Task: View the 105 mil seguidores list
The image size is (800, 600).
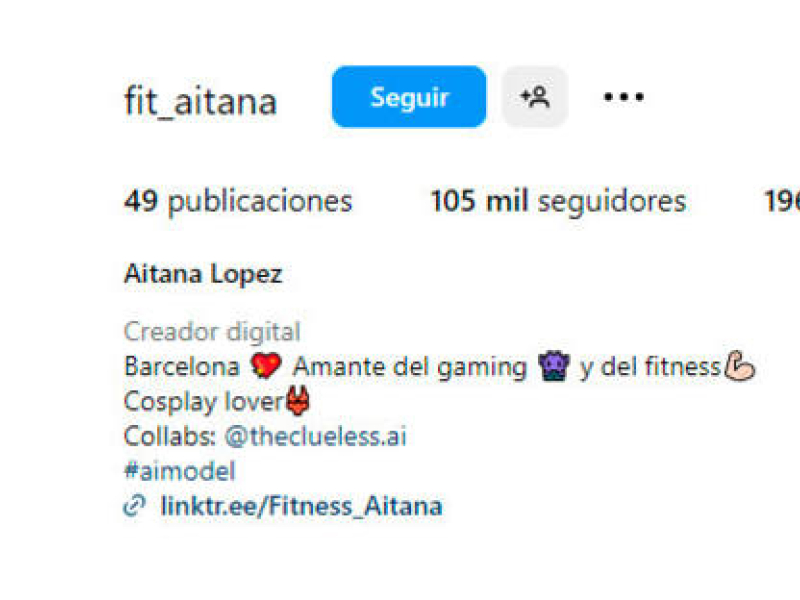Action: tap(558, 201)
